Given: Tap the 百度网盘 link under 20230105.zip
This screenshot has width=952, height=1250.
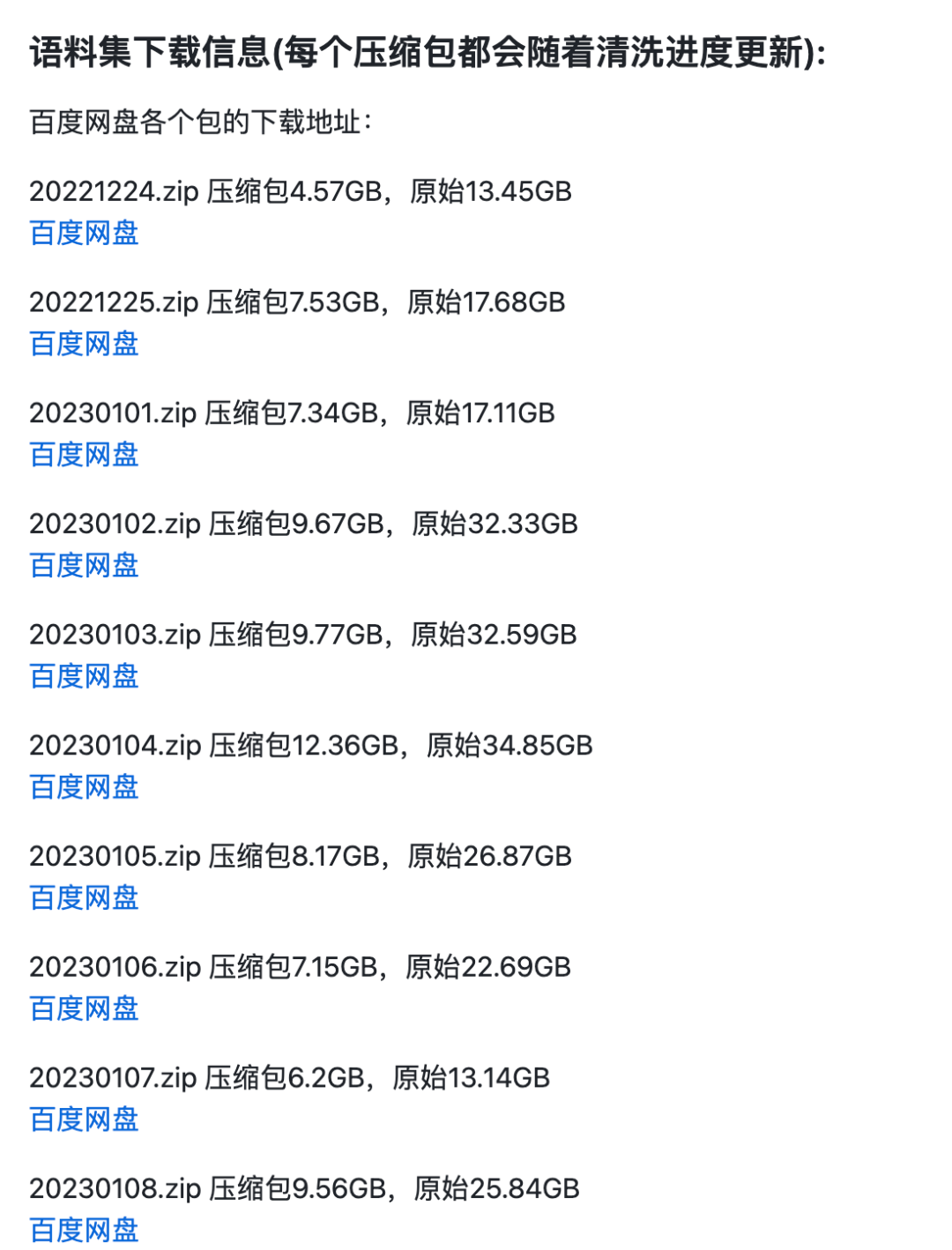Looking at the screenshot, I should click(x=85, y=898).
